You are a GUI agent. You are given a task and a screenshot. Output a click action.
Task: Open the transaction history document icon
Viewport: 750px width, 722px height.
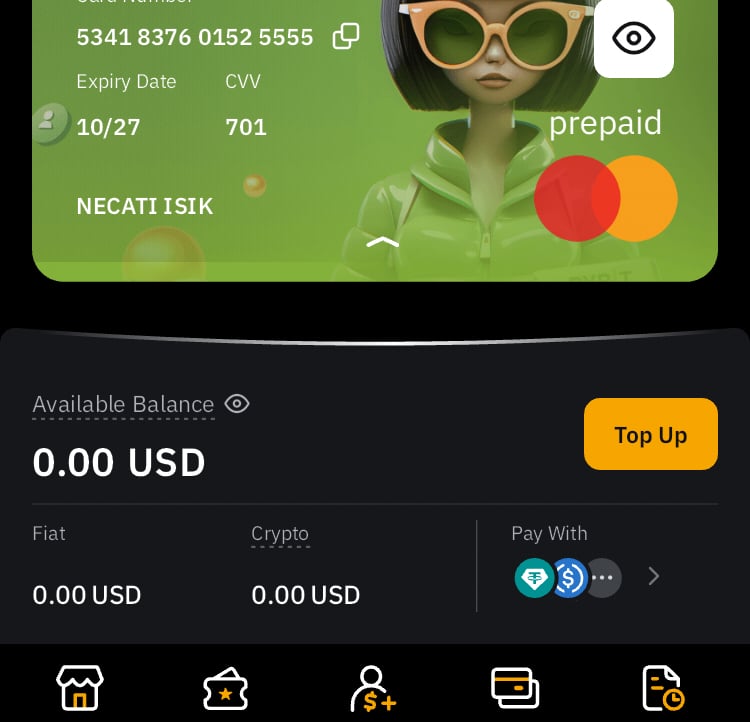(663, 688)
